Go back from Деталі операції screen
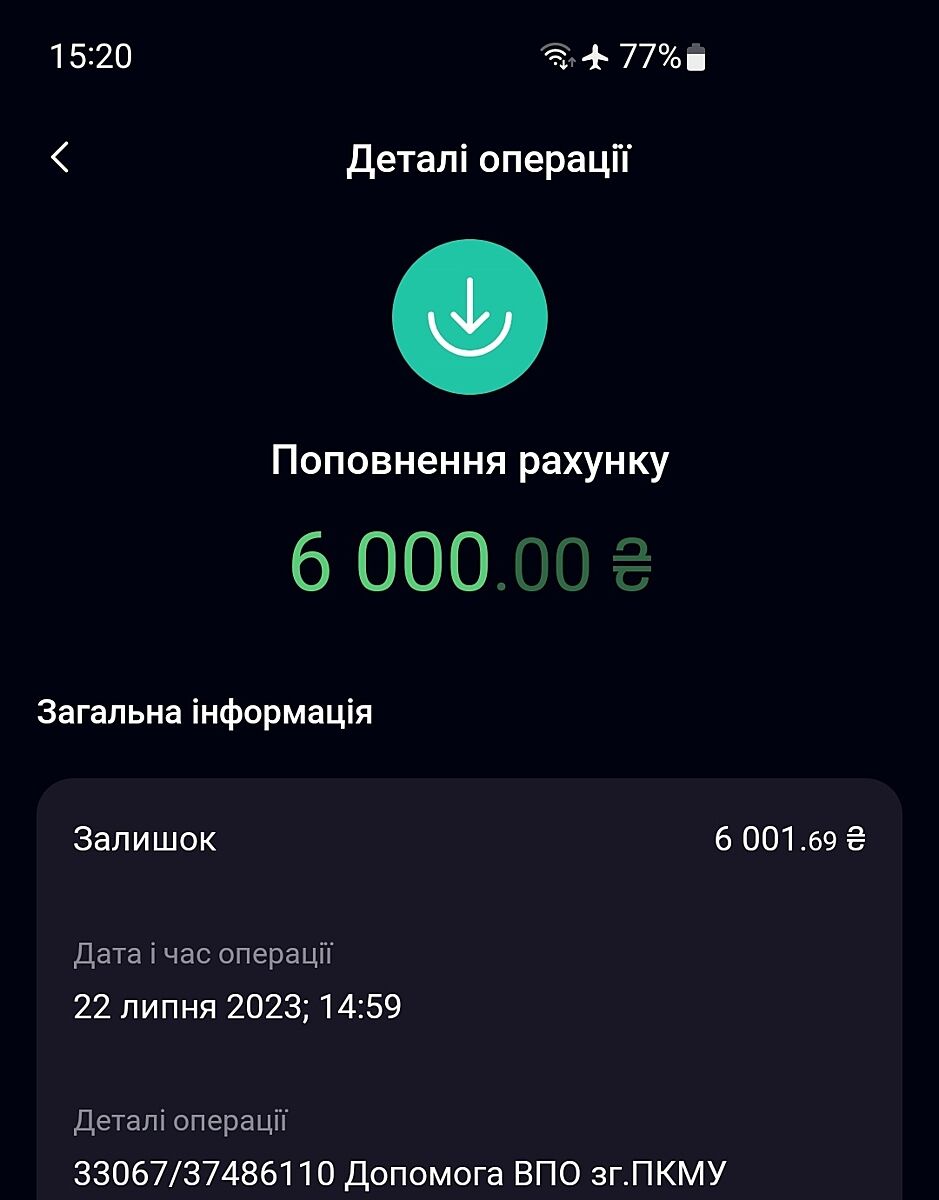The width and height of the screenshot is (939, 1200). point(61,158)
